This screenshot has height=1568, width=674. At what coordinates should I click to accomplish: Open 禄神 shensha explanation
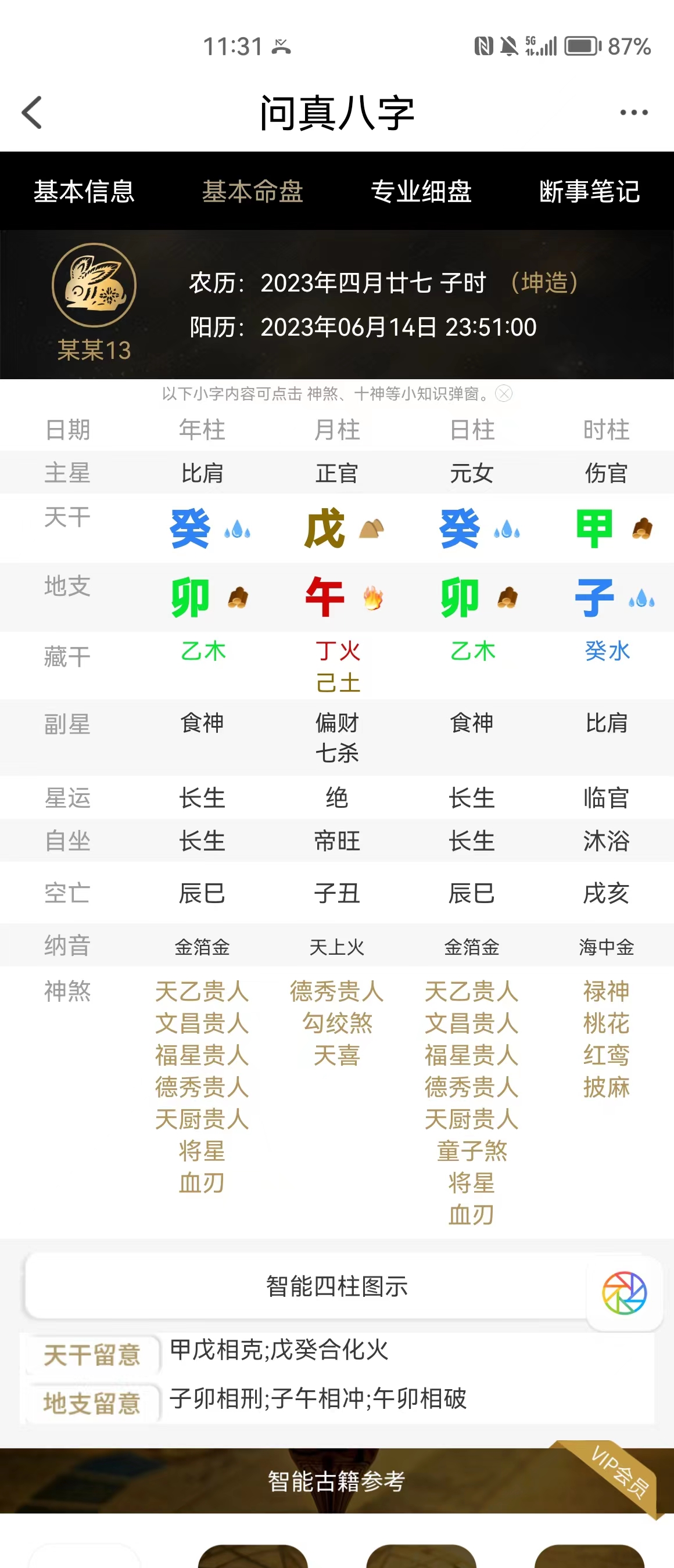[606, 991]
